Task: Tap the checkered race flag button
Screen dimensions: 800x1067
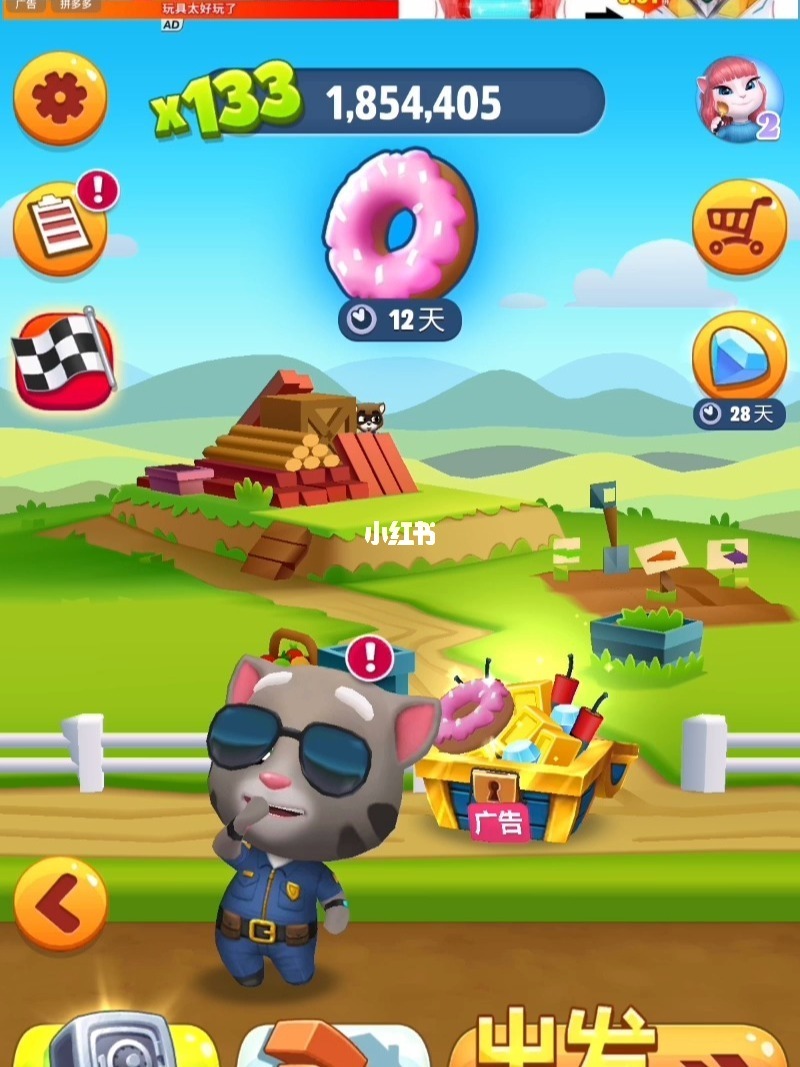Action: 63,358
